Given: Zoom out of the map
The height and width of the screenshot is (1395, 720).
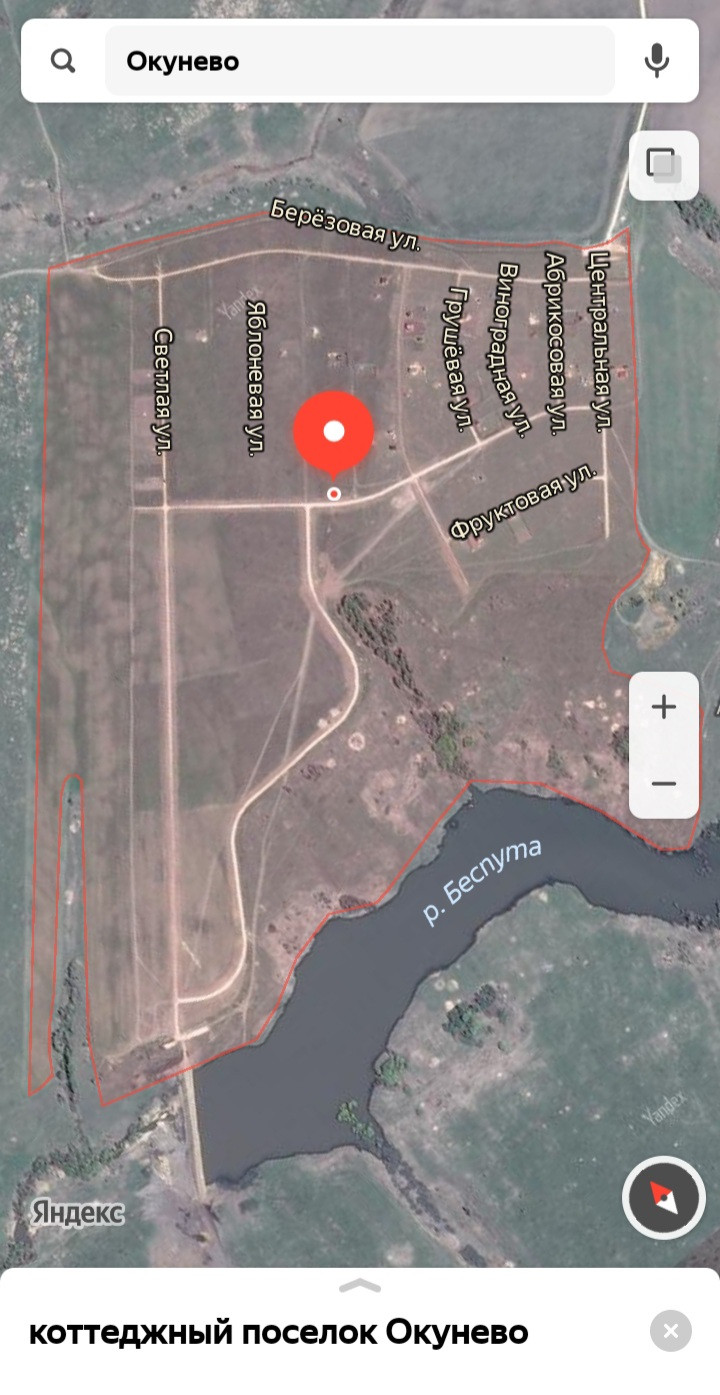Looking at the screenshot, I should pyautogui.click(x=664, y=783).
